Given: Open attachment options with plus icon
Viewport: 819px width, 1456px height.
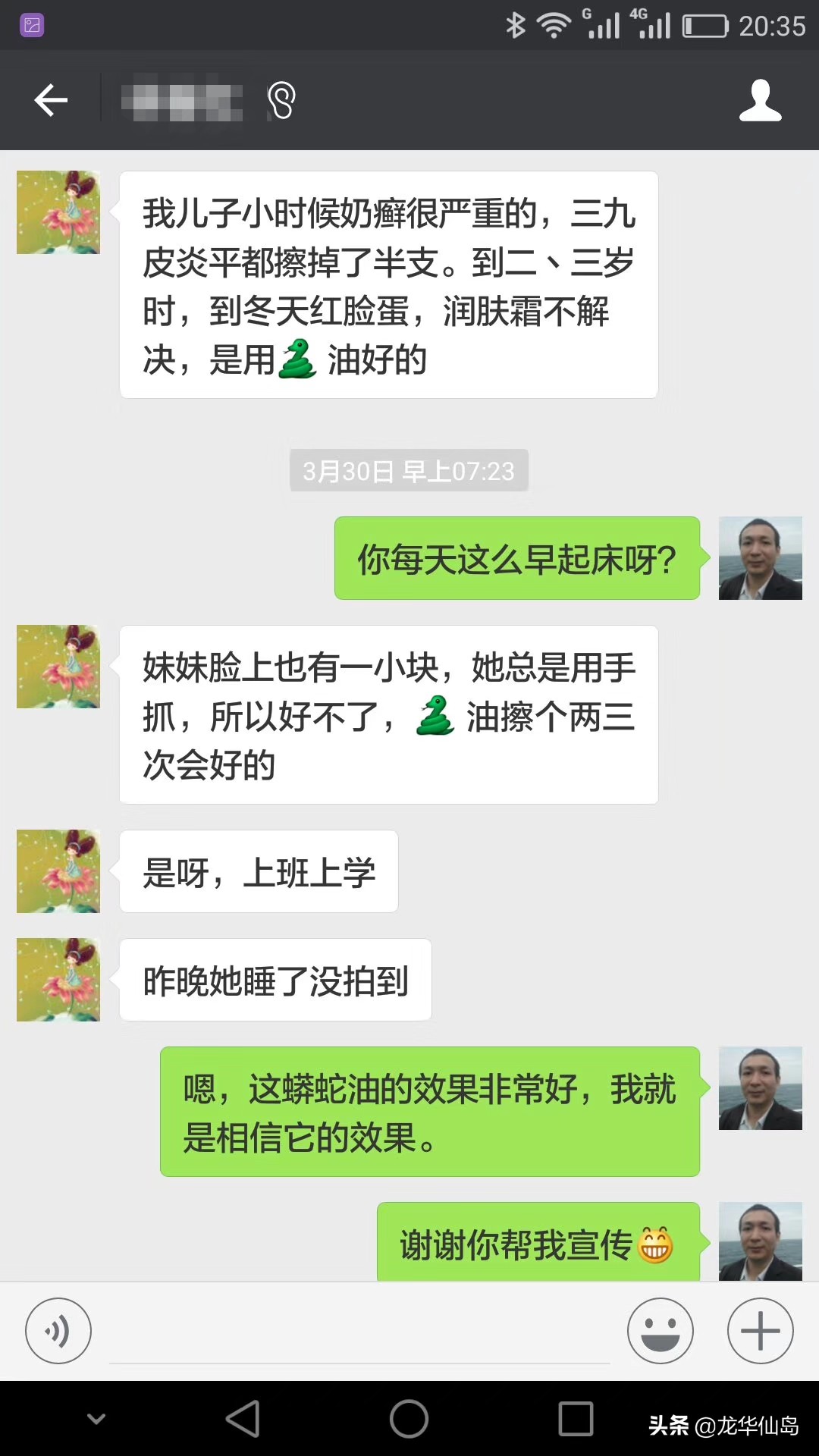Looking at the screenshot, I should (758, 1331).
